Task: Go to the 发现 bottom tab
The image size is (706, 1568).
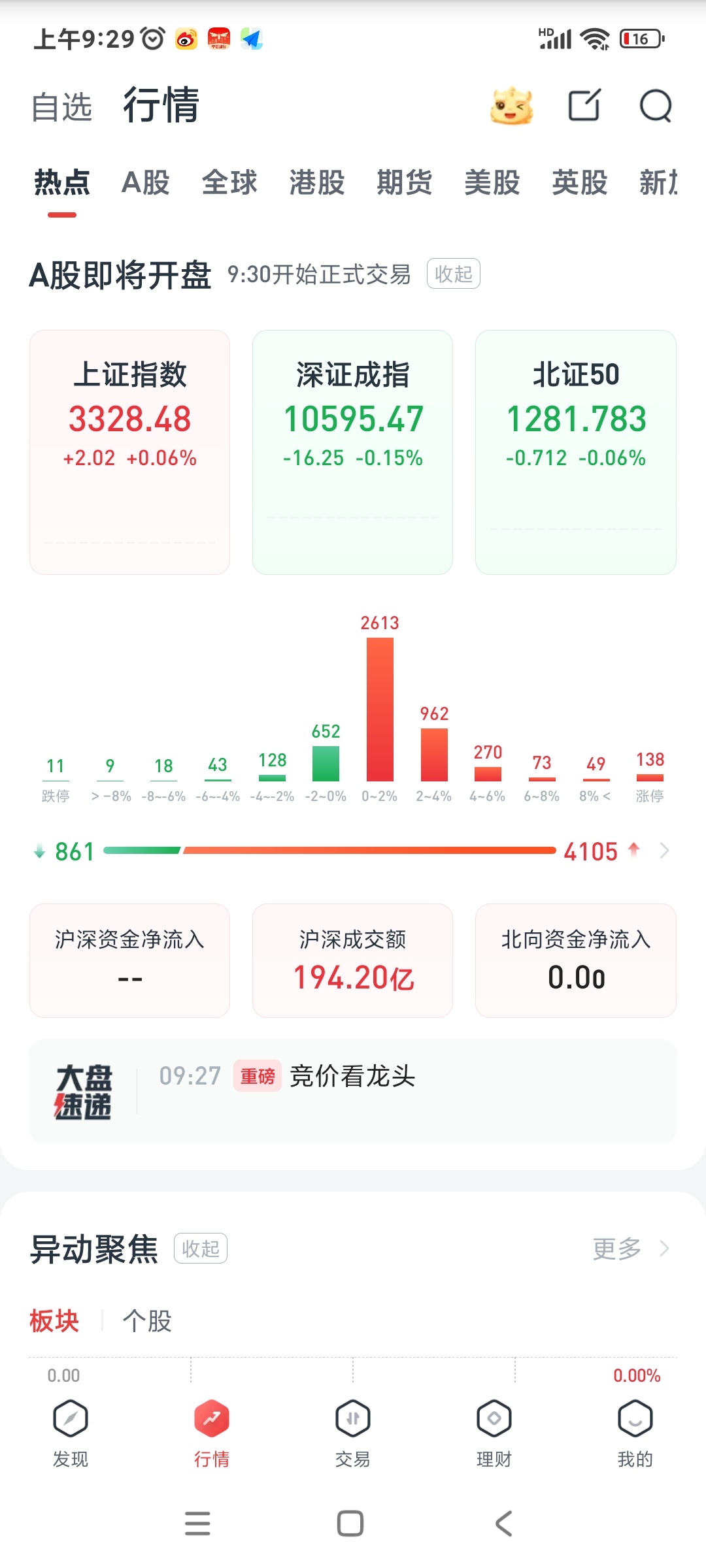Action: click(71, 1432)
